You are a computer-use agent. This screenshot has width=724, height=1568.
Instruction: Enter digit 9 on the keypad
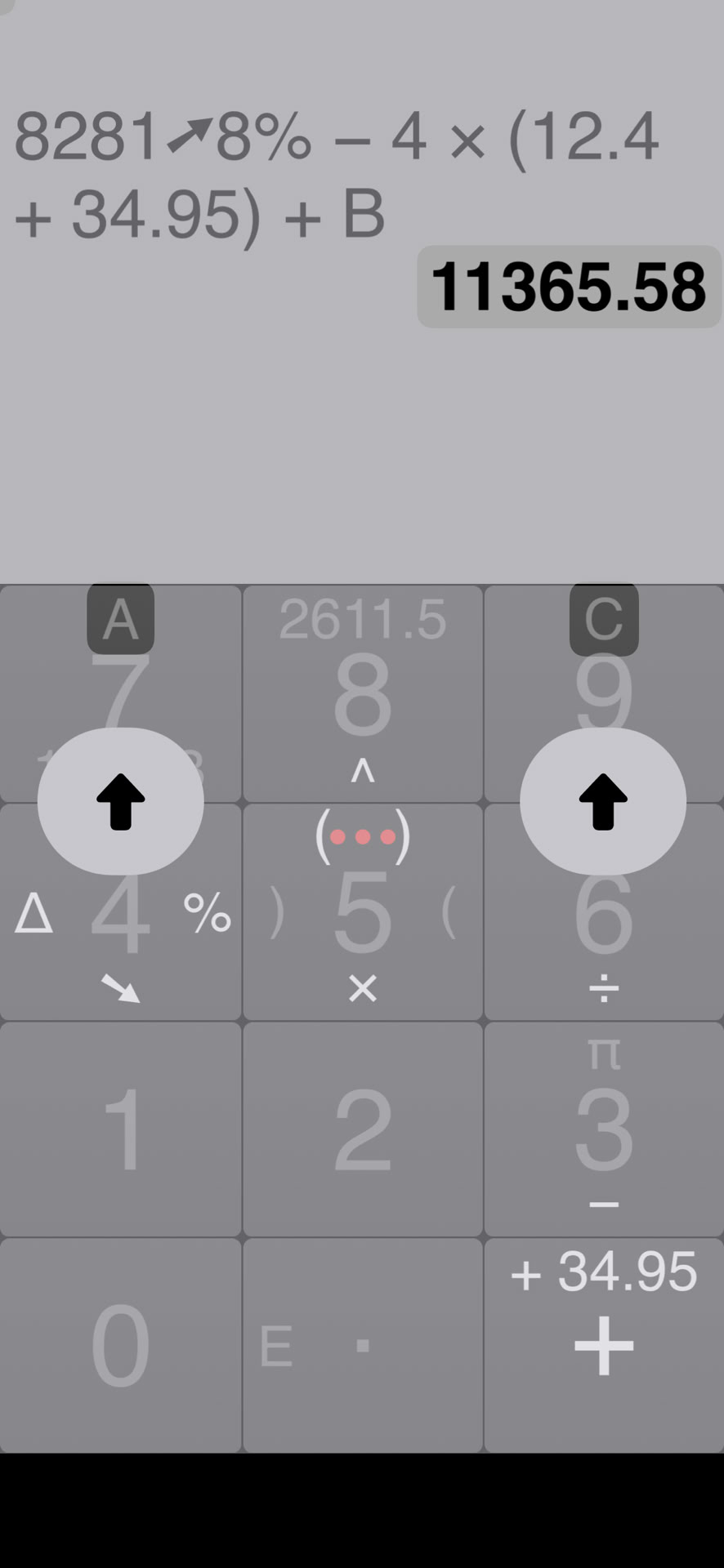coord(604,690)
